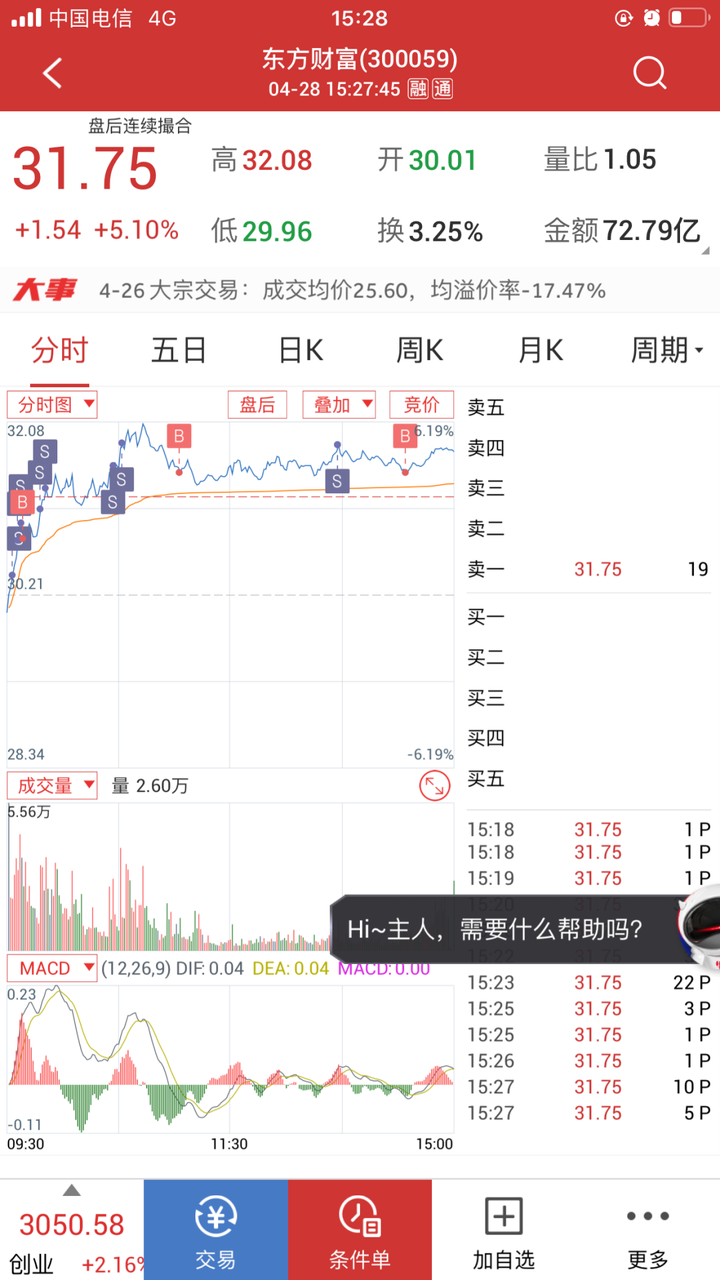Select the 五日 five-day tab
Screen dimensions: 720x1280
pos(178,351)
